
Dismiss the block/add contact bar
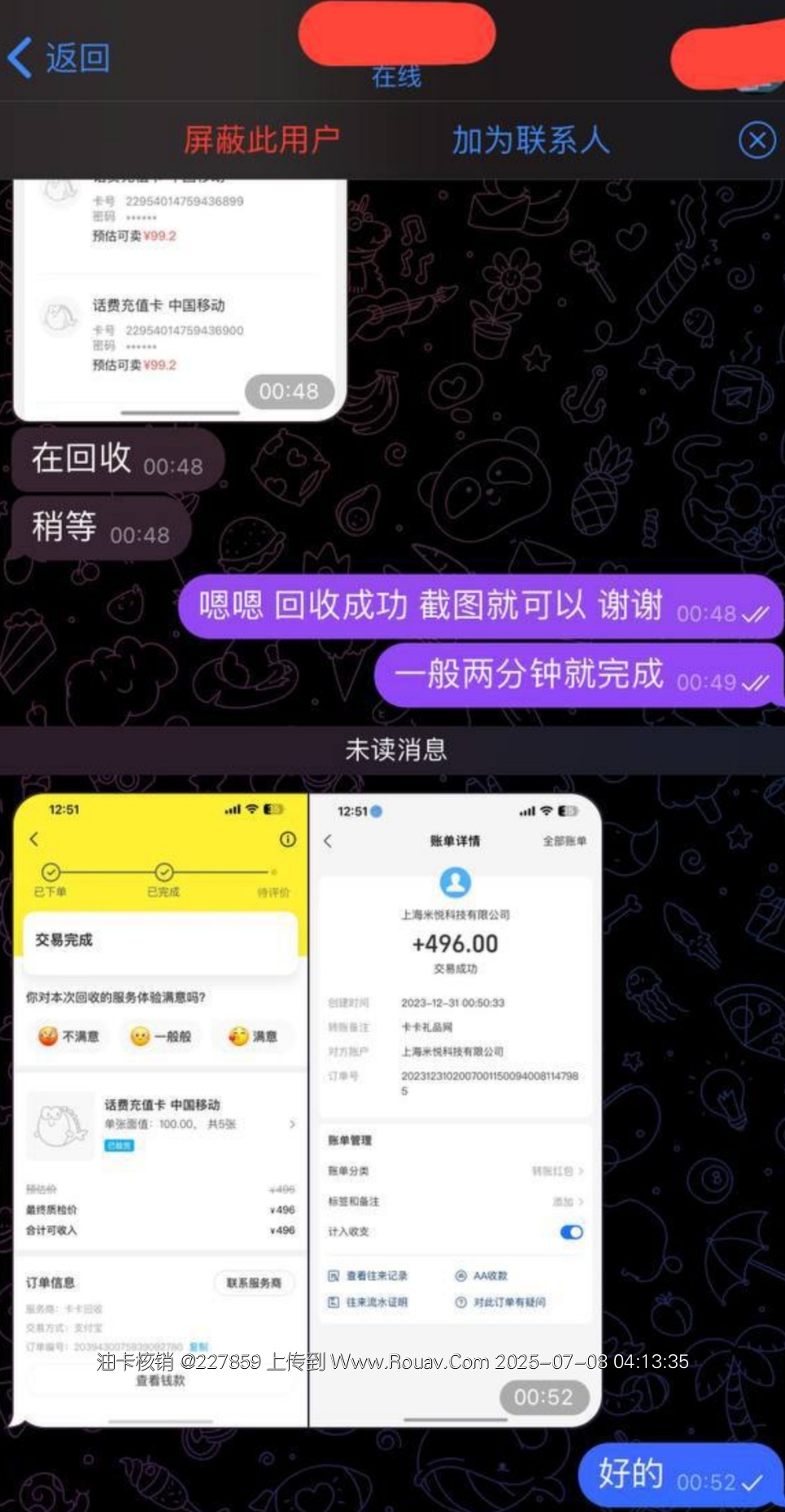757,141
